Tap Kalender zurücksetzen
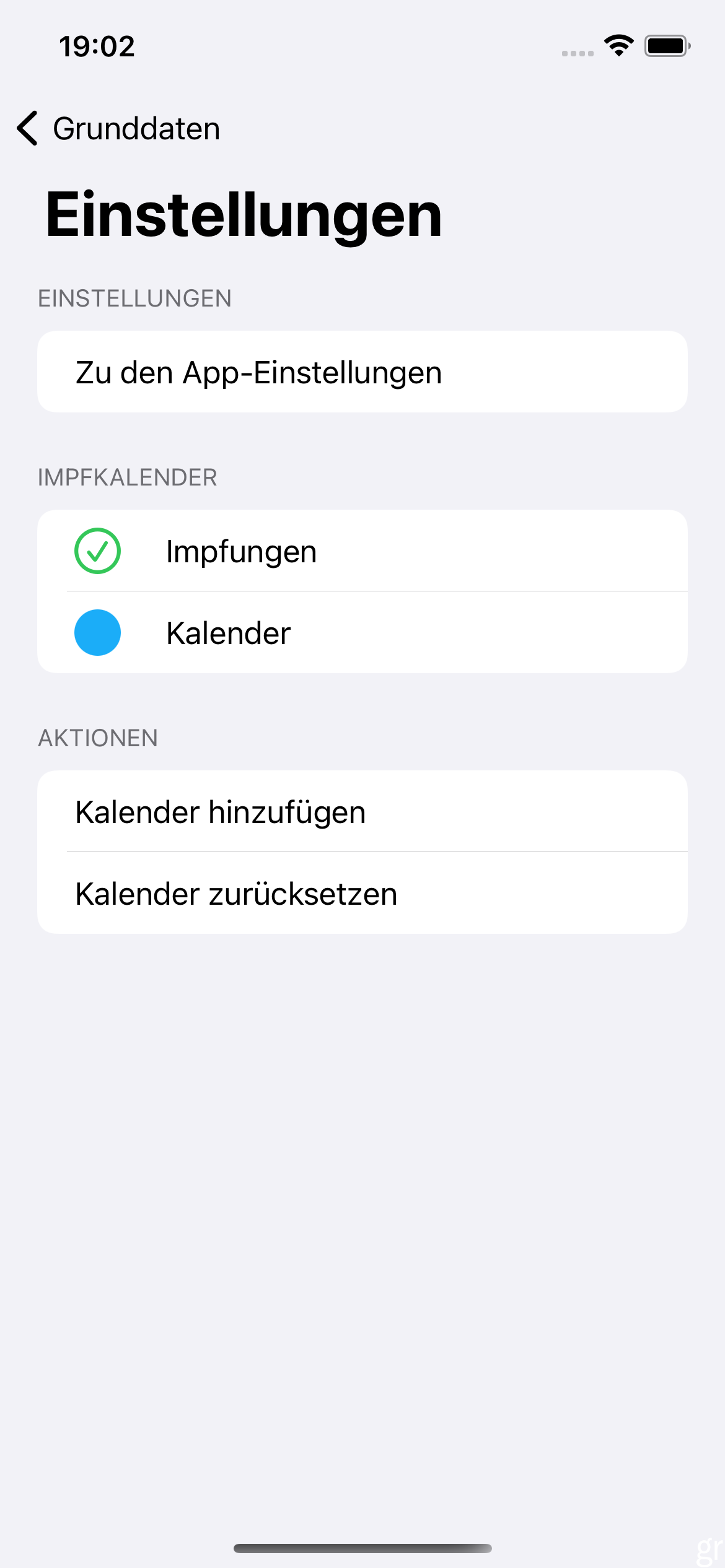This screenshot has width=725, height=1568. point(362,893)
